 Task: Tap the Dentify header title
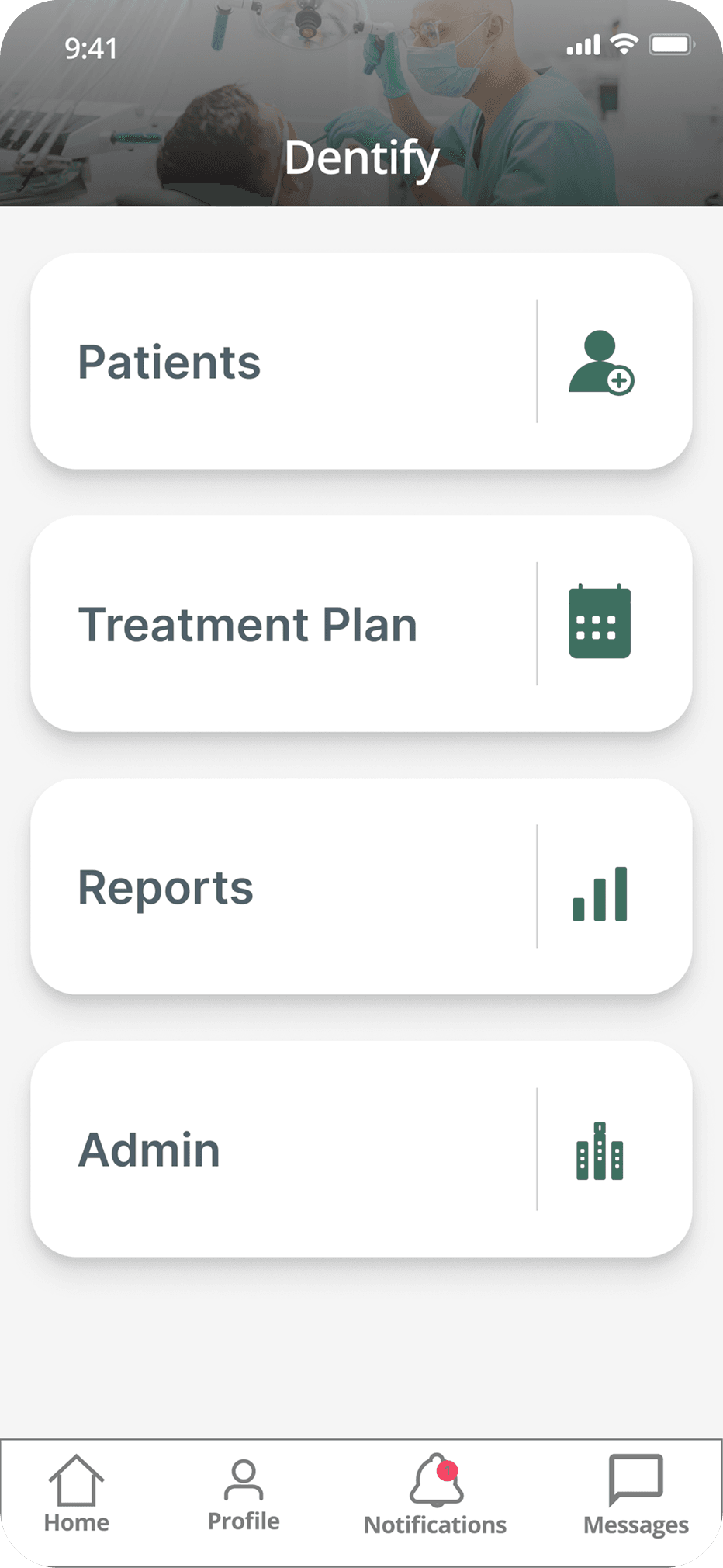click(361, 158)
